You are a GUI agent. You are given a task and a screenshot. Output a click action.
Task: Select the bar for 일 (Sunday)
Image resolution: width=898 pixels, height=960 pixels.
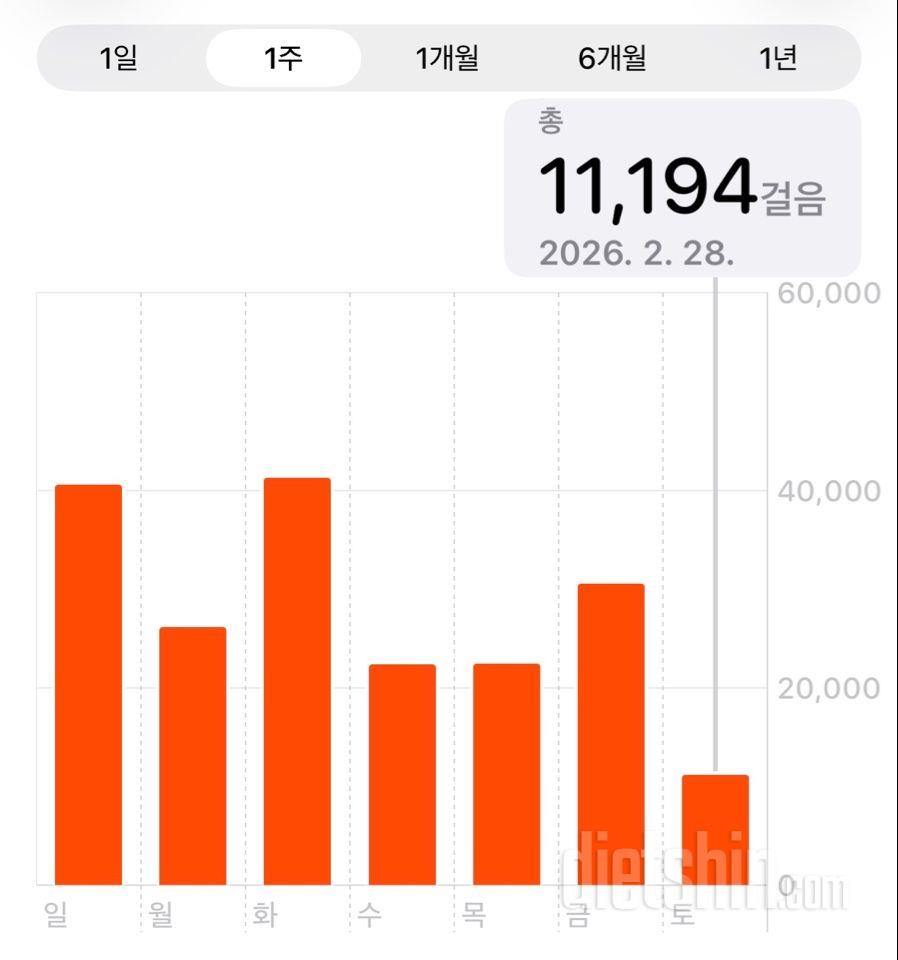[88, 685]
